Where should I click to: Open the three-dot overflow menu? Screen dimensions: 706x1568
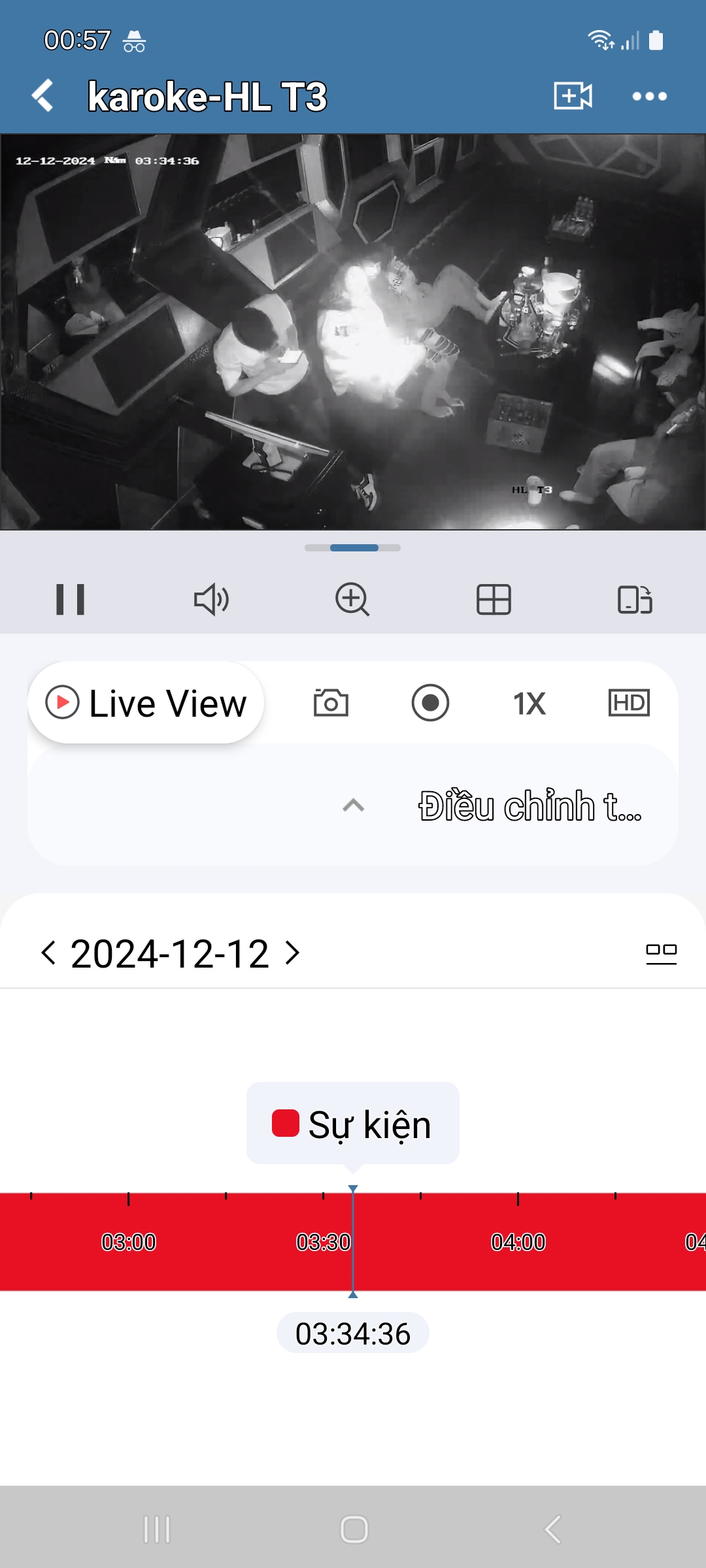click(x=649, y=96)
